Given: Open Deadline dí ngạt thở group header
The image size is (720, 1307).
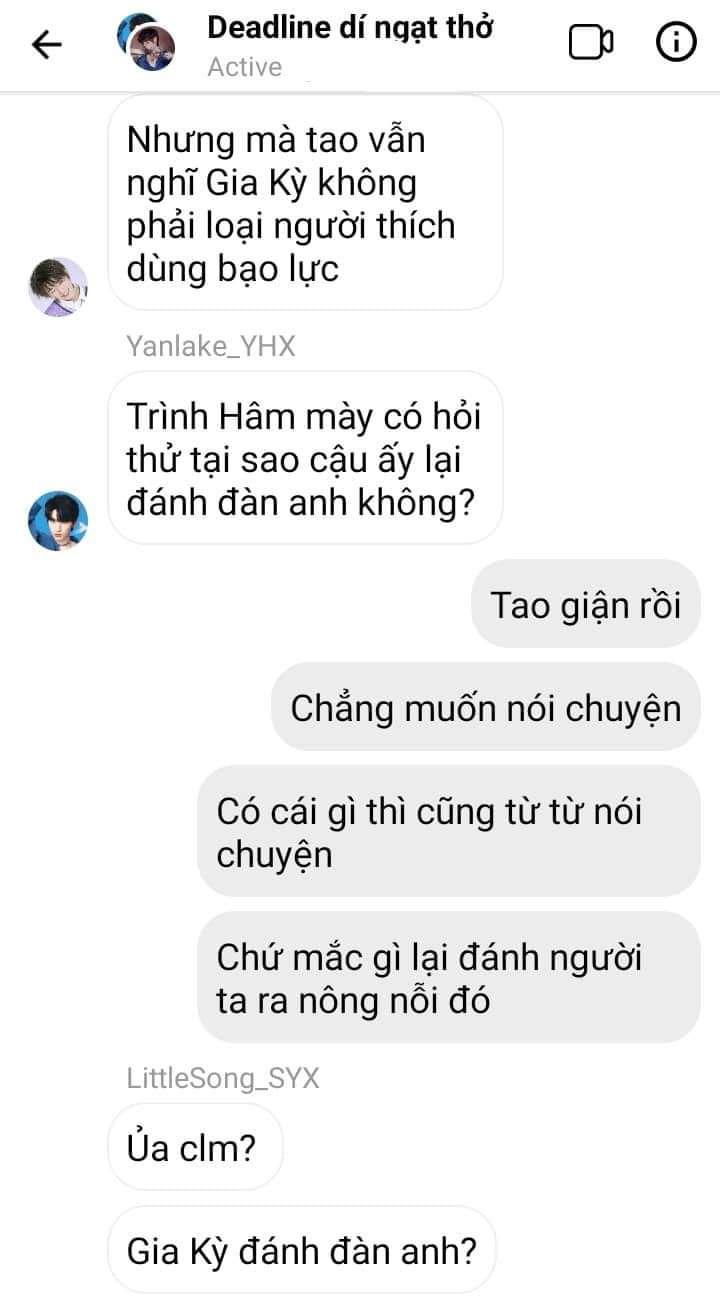Looking at the screenshot, I should (349, 29).
